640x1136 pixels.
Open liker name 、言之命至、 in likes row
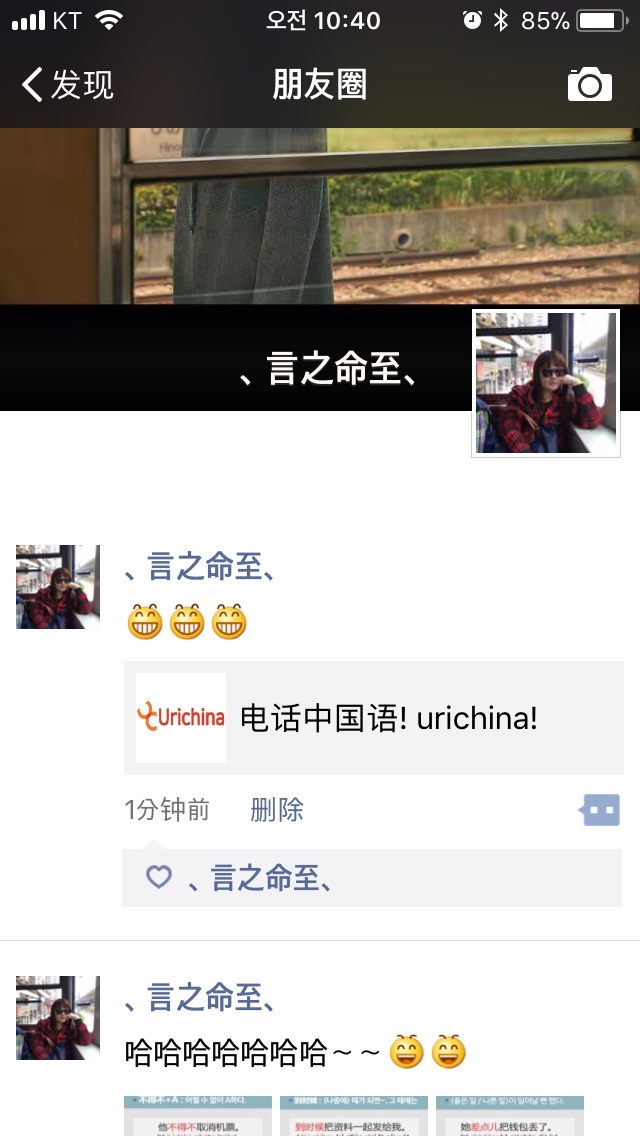[261, 878]
